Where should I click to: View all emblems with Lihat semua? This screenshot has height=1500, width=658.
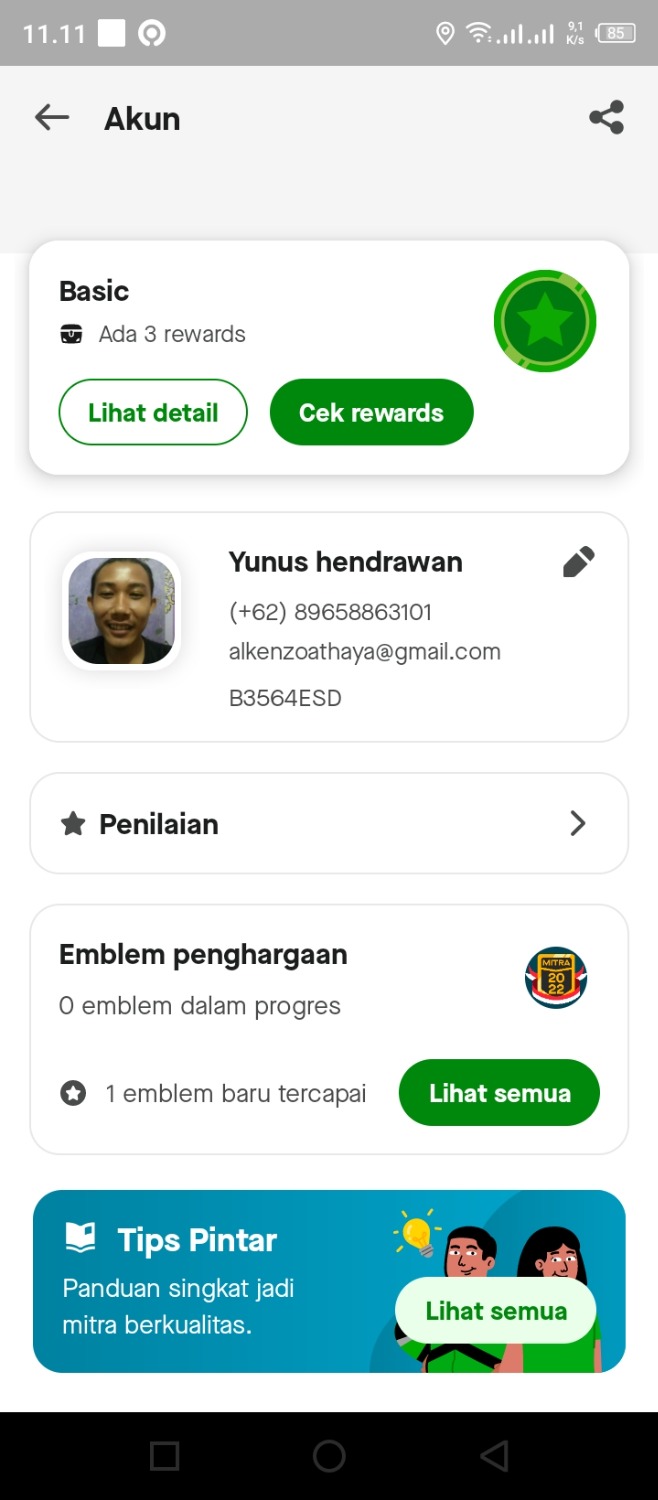[x=499, y=1093]
